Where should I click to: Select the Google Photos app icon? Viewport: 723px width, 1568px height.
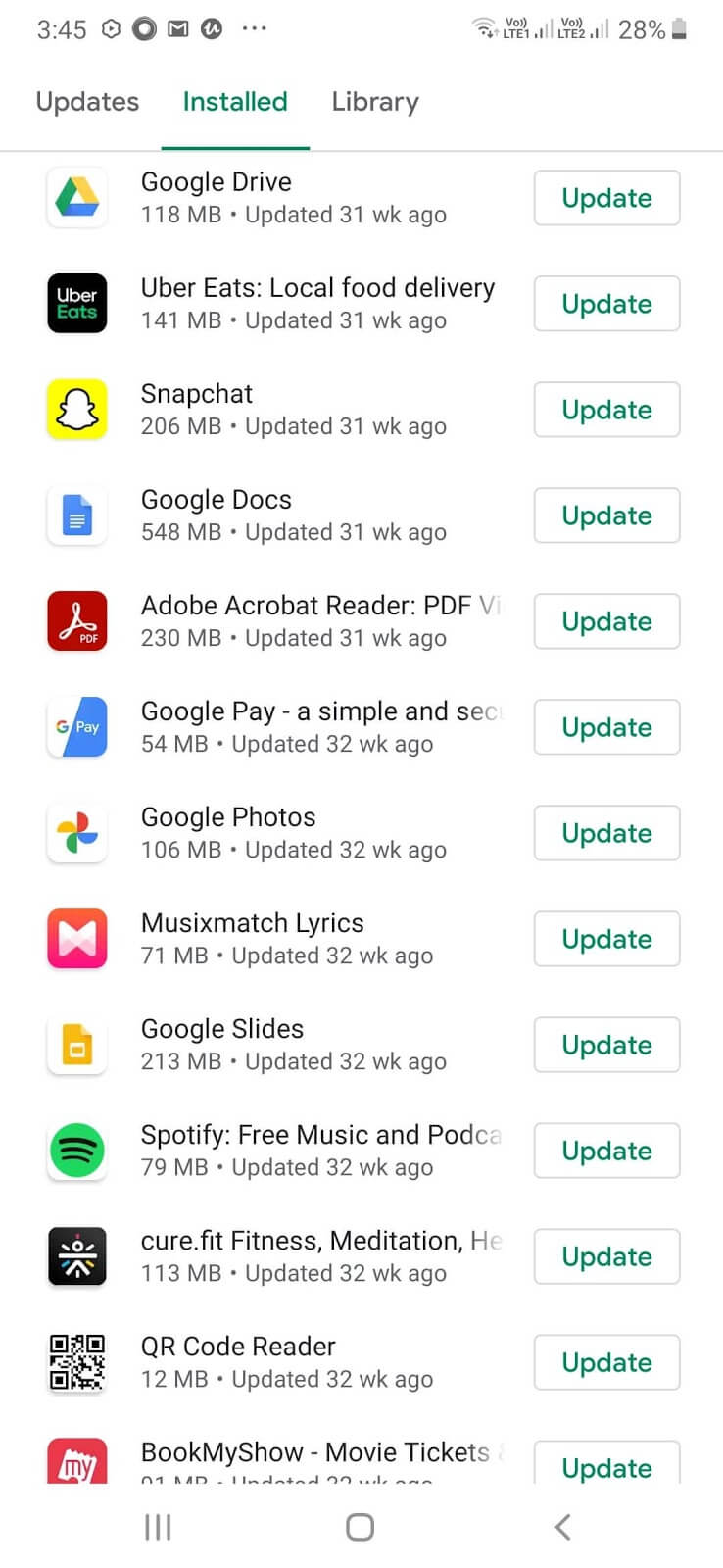[76, 833]
